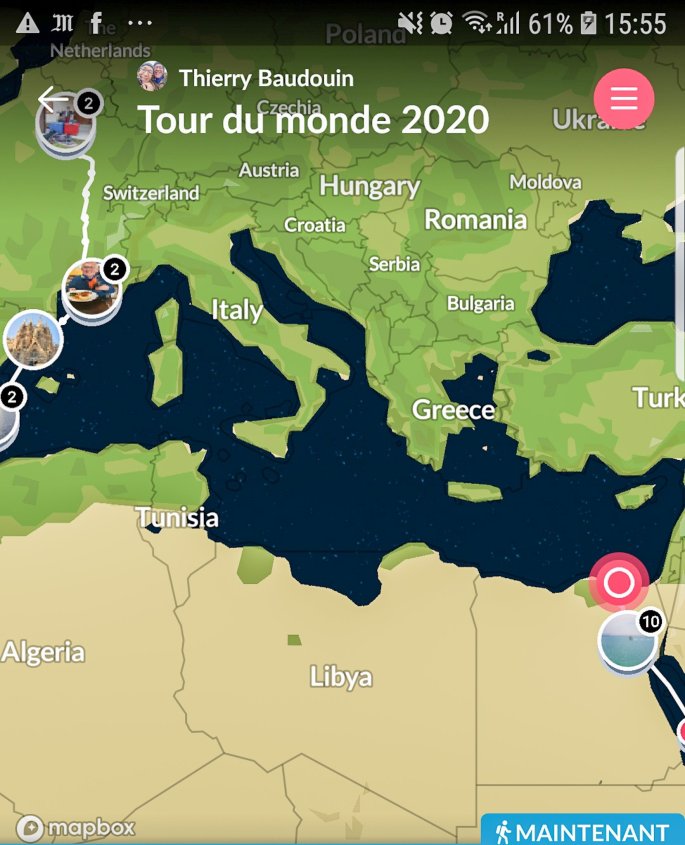Image resolution: width=685 pixels, height=845 pixels.
Task: Open the beach photo cluster of 10
Action: [628, 642]
